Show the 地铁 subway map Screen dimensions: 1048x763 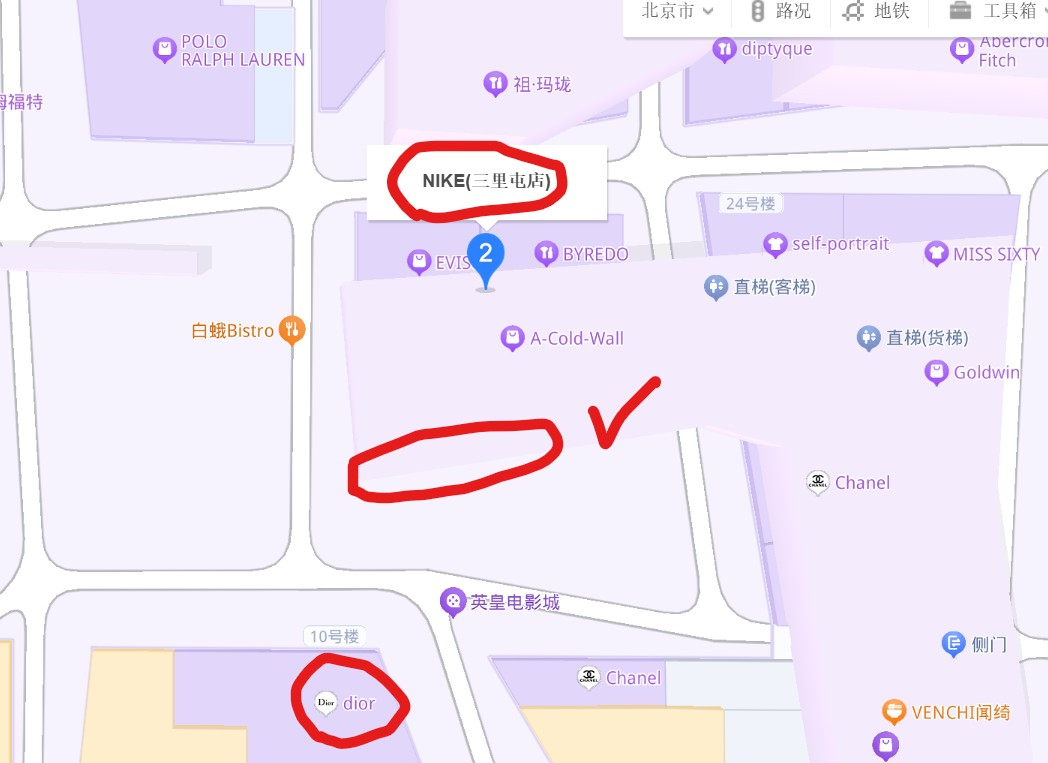[879, 11]
